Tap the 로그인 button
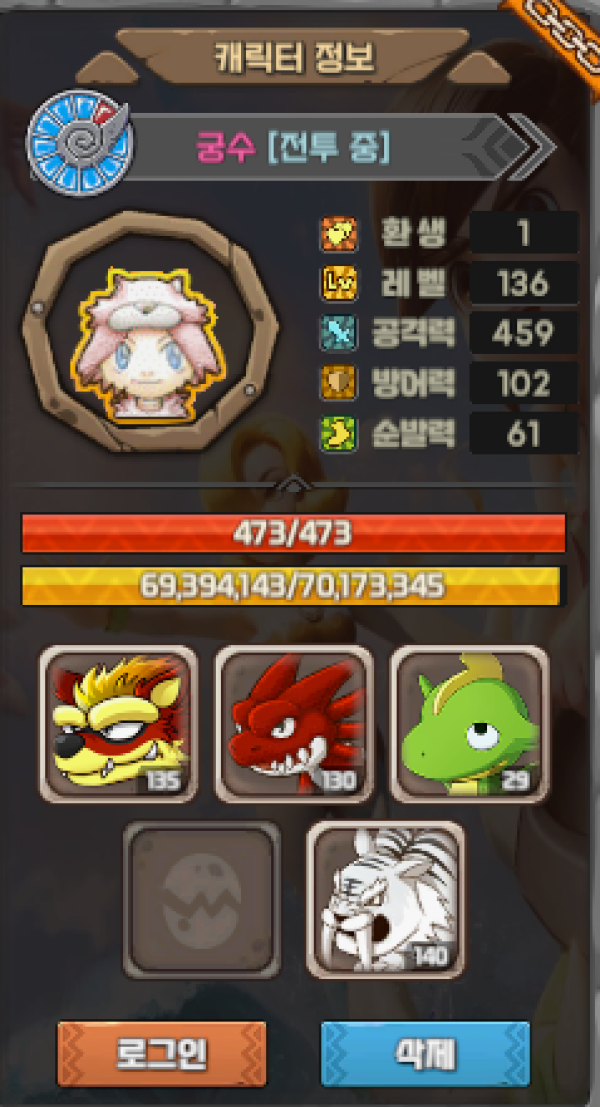The width and height of the screenshot is (600, 1107). (162, 1053)
